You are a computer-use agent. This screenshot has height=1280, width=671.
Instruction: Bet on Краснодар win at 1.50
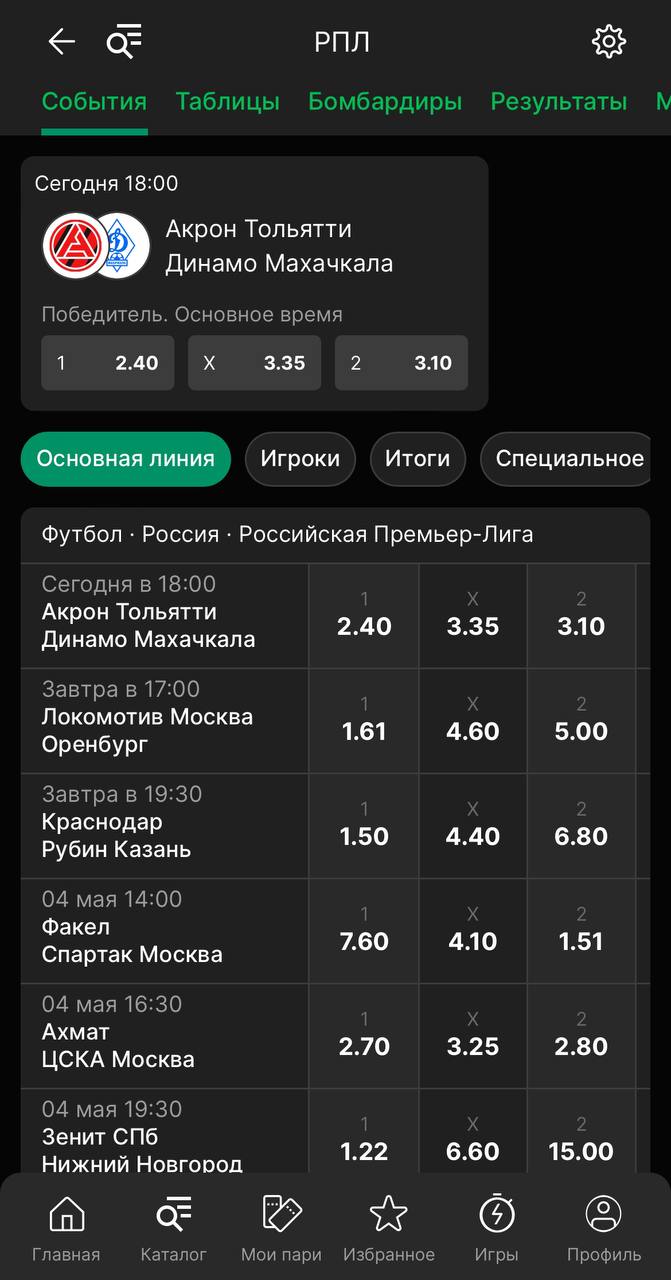tap(364, 825)
